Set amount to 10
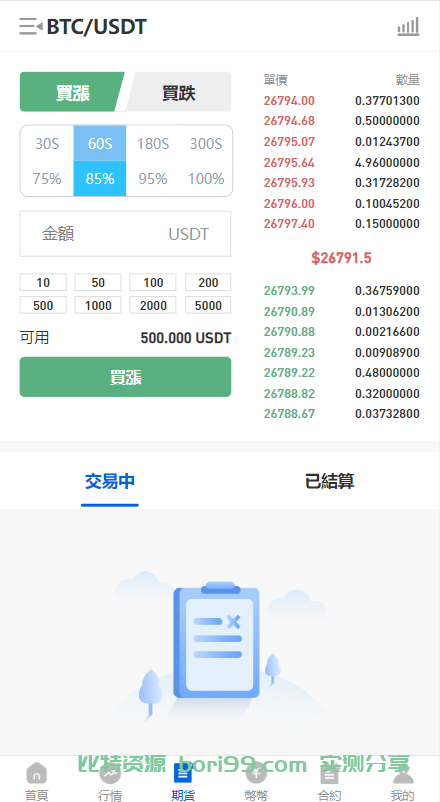 point(43,282)
